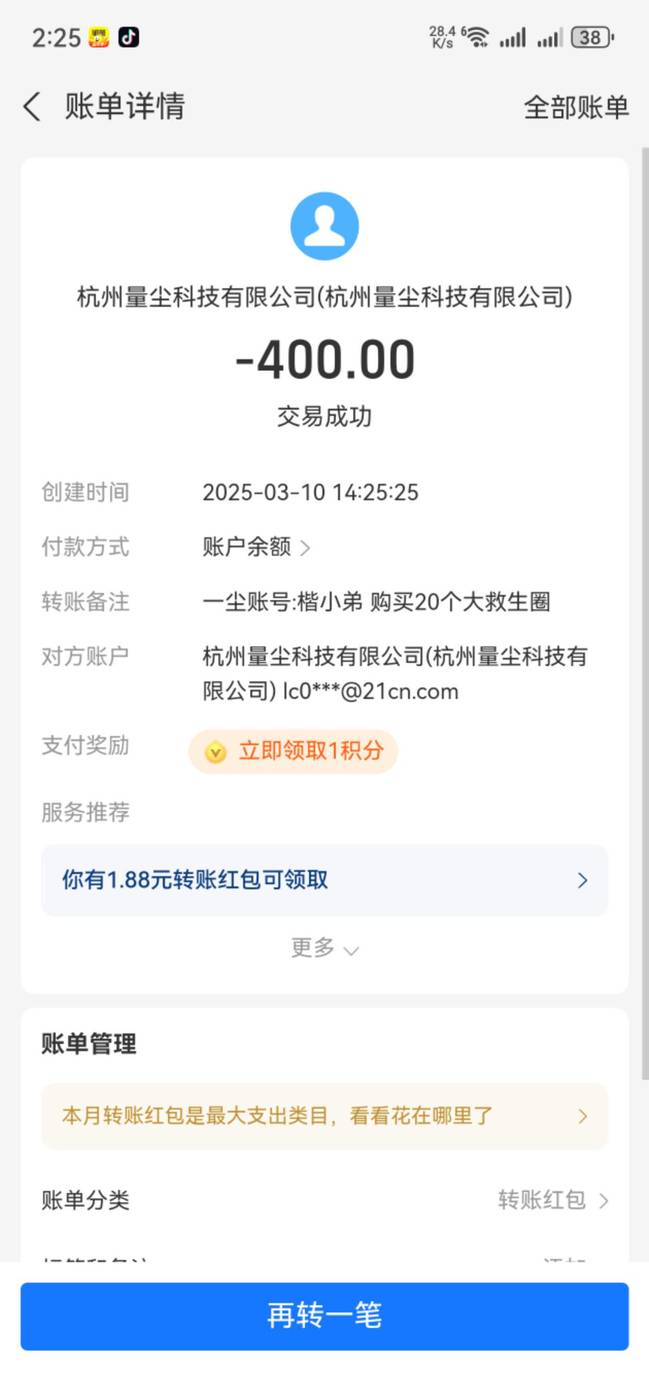Open 账户余额 payment method details

click(x=257, y=547)
